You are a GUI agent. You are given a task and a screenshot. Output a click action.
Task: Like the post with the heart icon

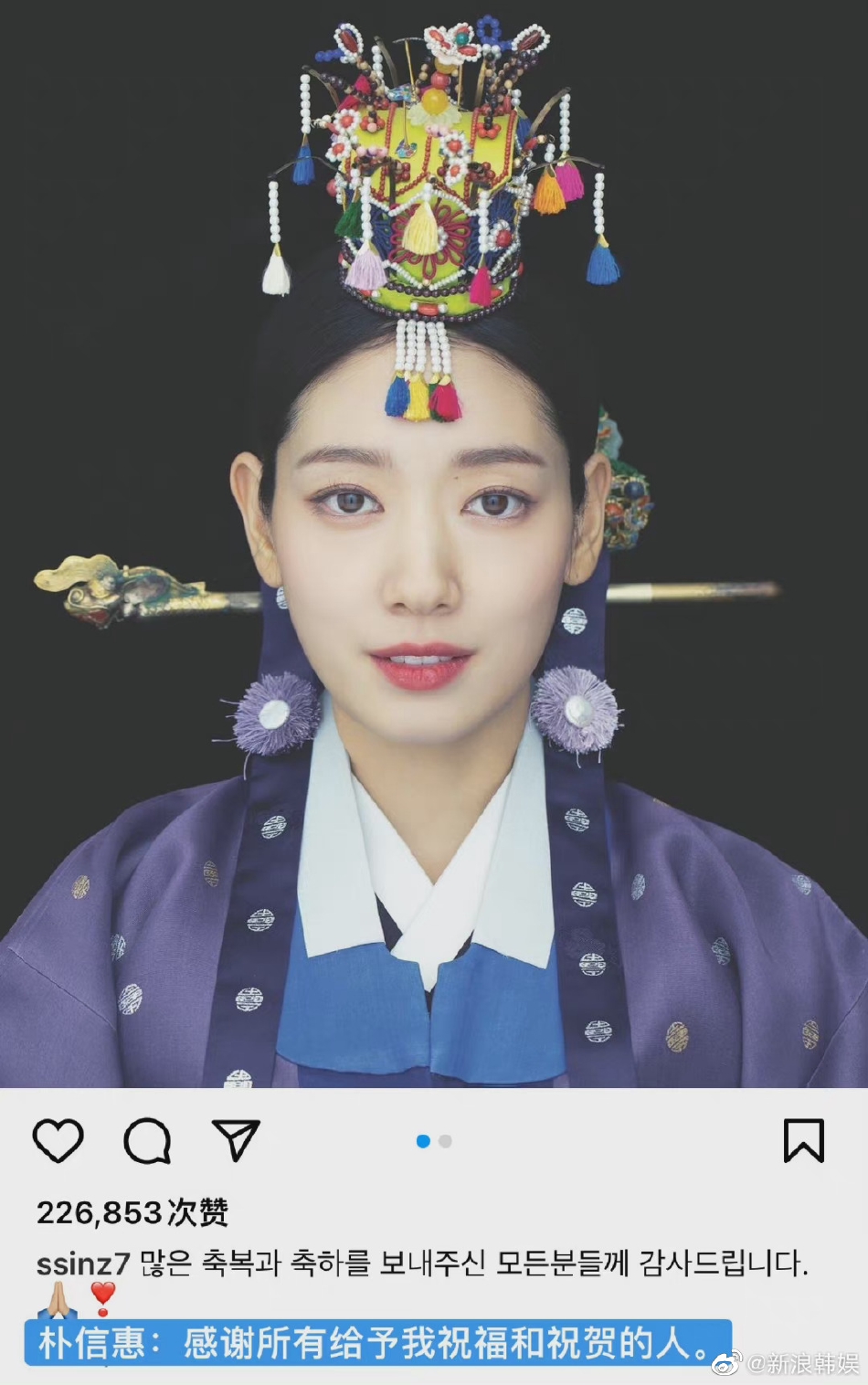pyautogui.click(x=58, y=1140)
